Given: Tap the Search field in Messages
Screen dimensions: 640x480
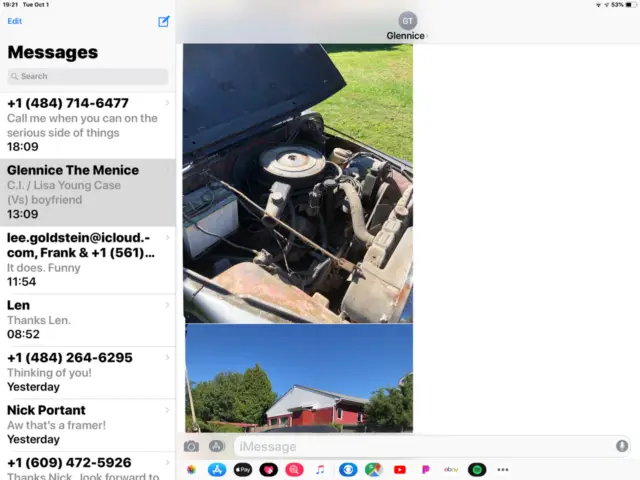Looking at the screenshot, I should point(88,76).
